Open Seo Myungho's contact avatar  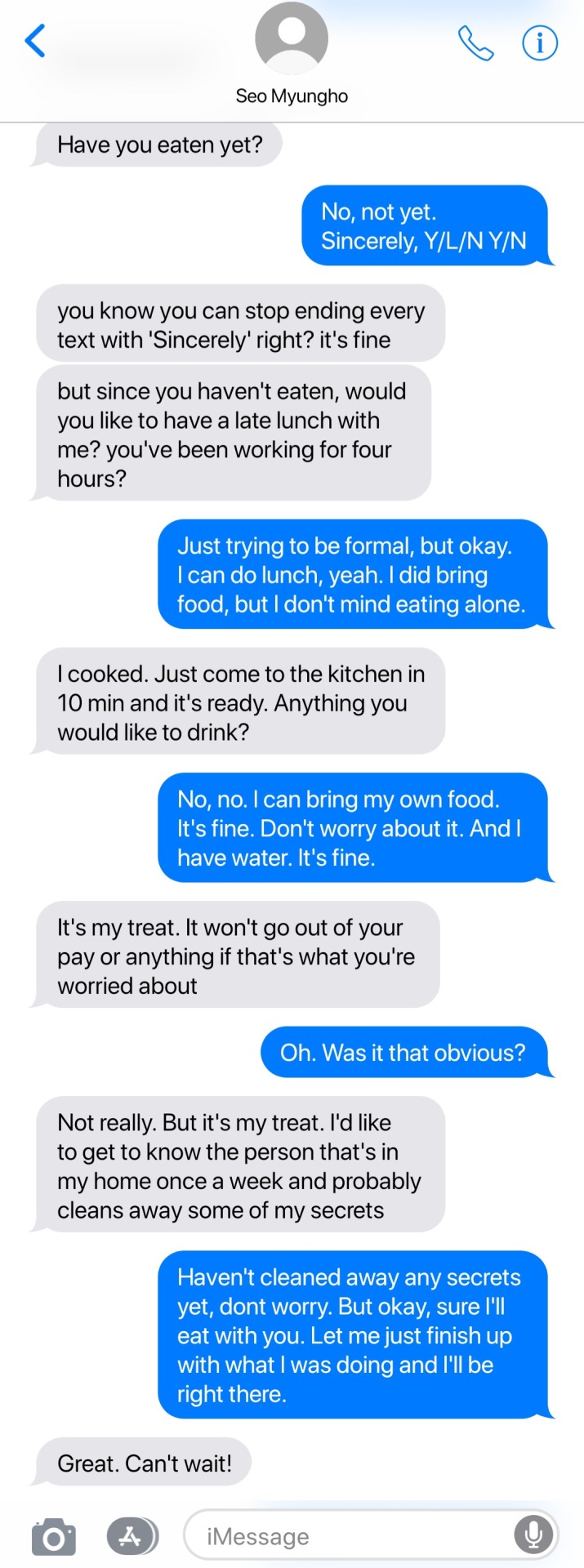point(292,38)
